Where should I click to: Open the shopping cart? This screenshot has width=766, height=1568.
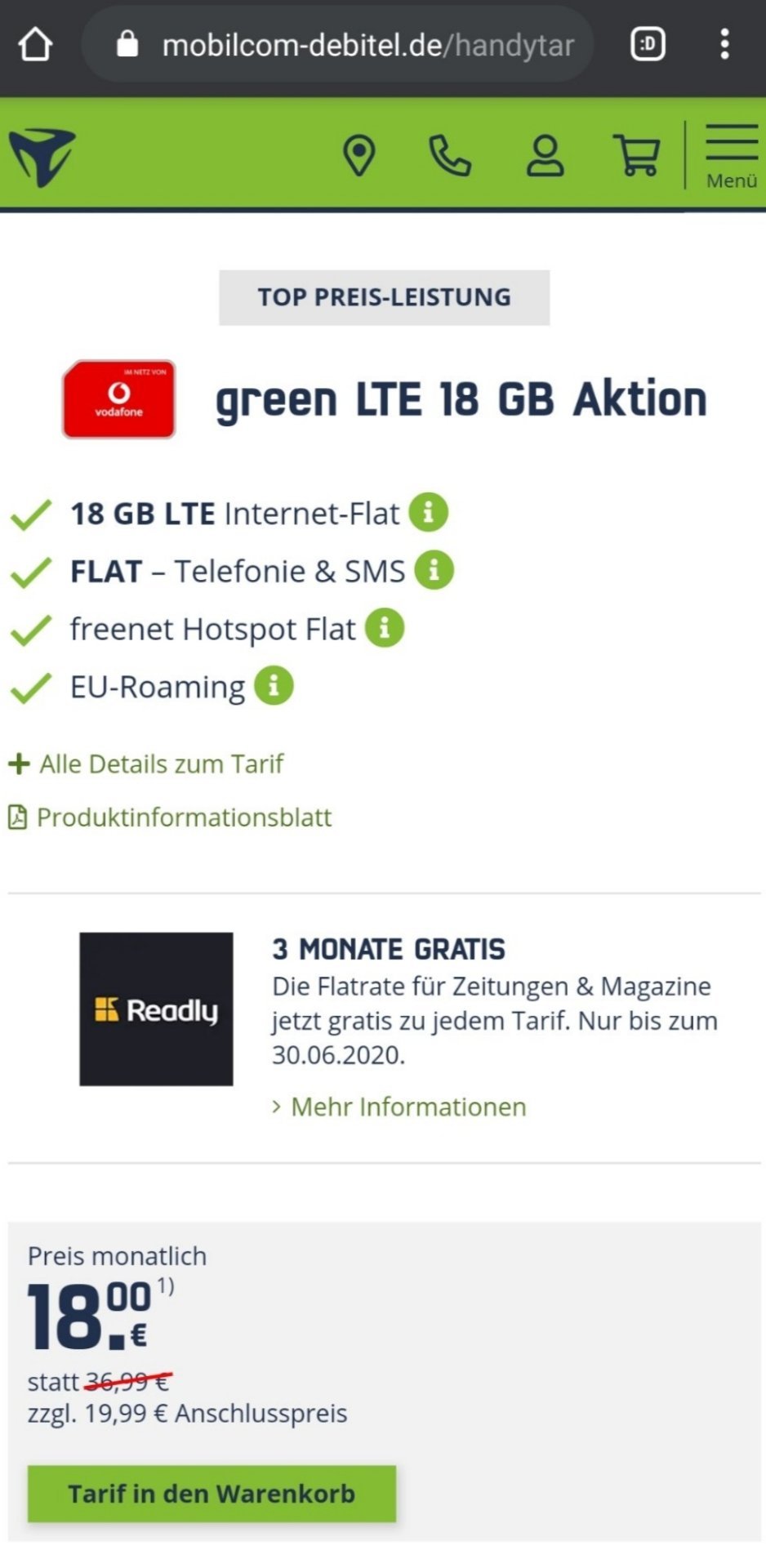click(637, 154)
